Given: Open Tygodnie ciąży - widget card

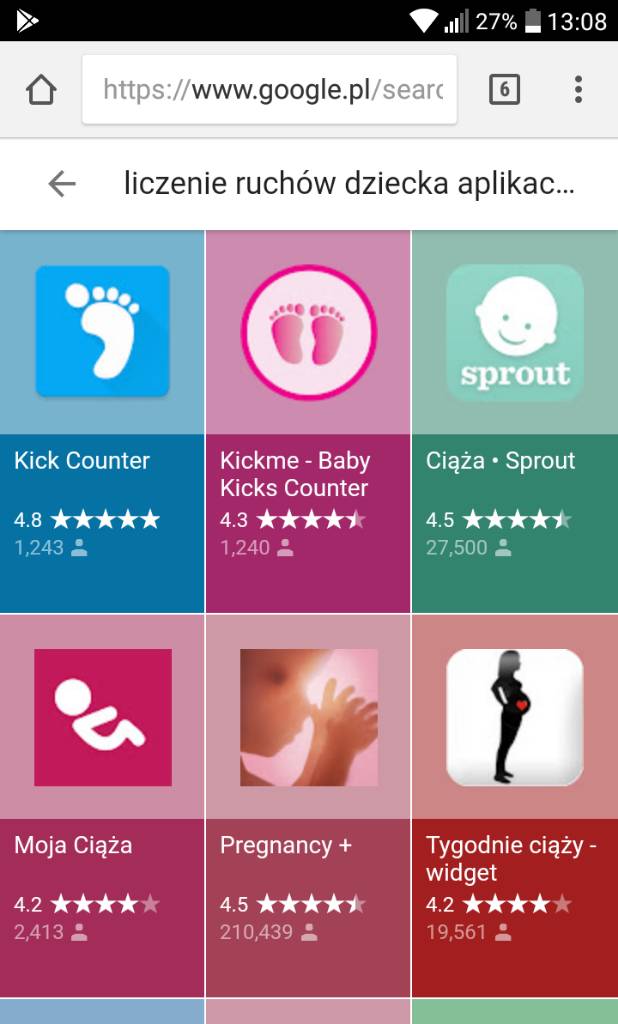Looking at the screenshot, I should coord(514,805).
